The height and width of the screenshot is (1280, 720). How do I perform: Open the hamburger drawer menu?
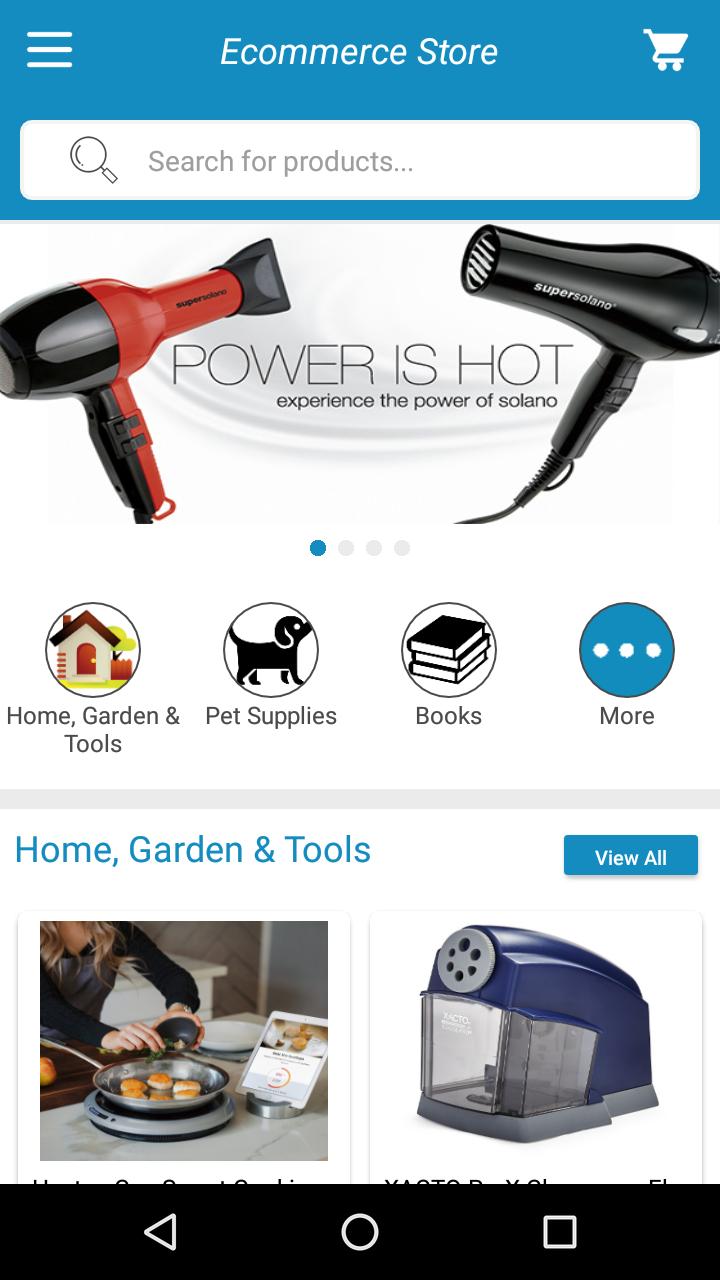pos(49,50)
